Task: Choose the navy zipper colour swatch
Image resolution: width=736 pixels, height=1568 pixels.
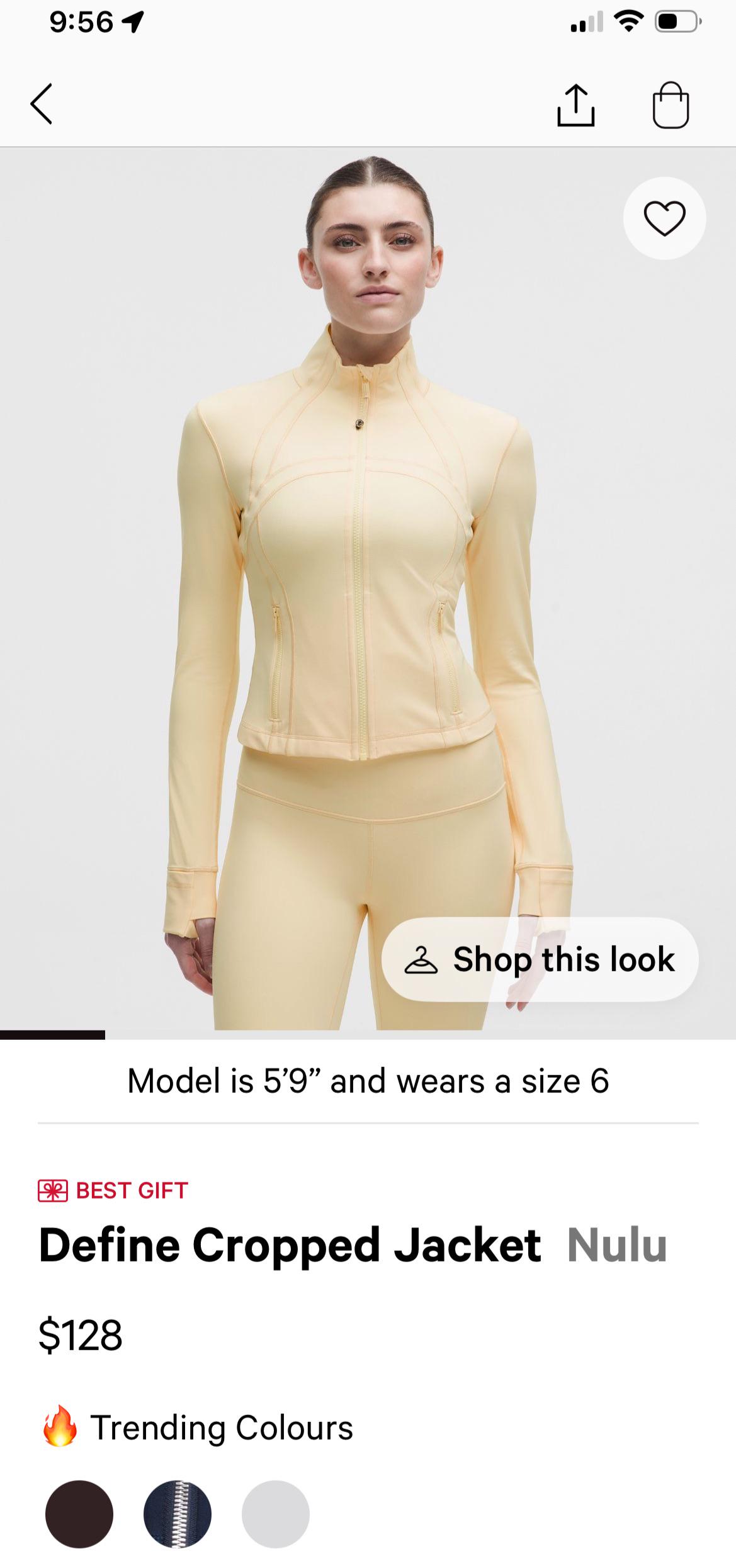Action: [x=178, y=1514]
